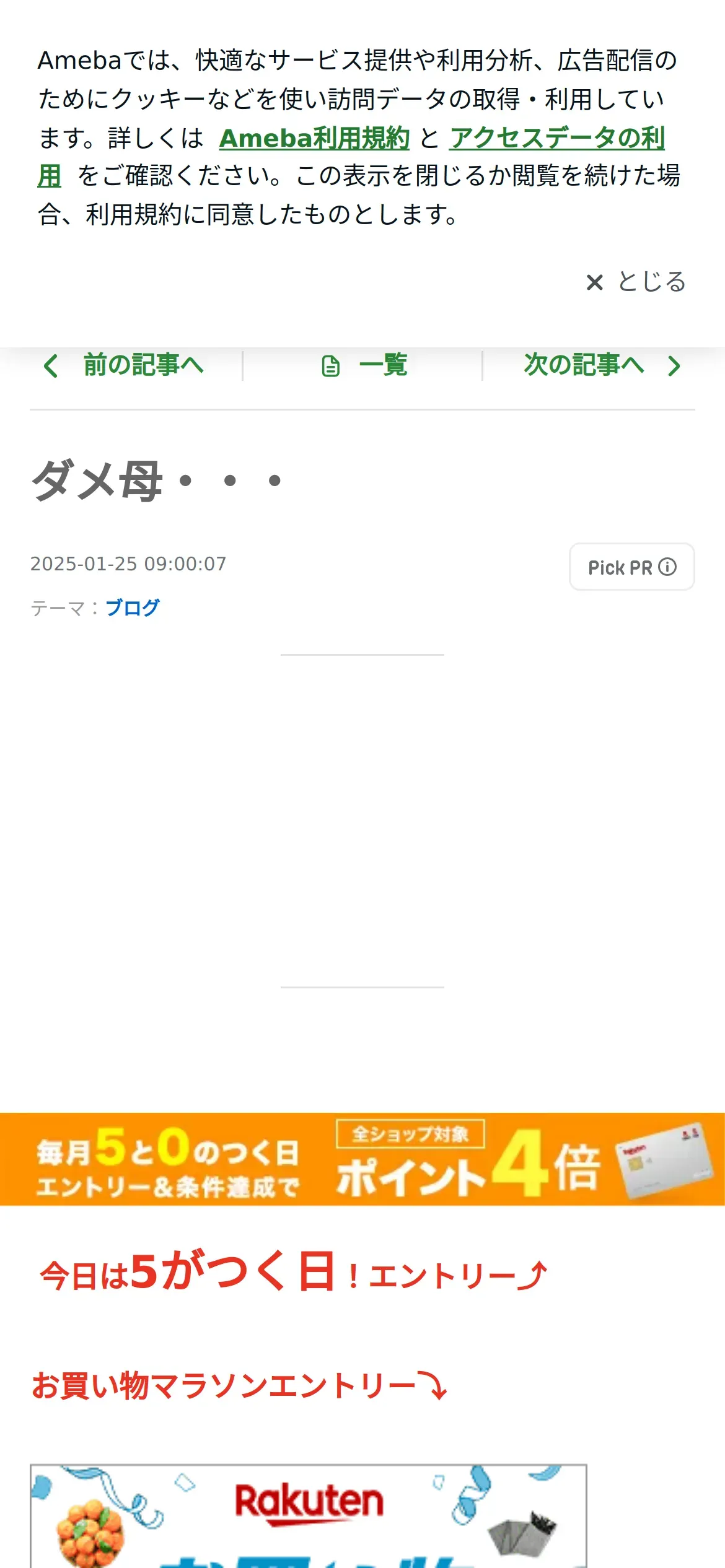Screen dimensions: 725x1568
Task: Tap the Pick PR info button
Action: click(x=631, y=567)
